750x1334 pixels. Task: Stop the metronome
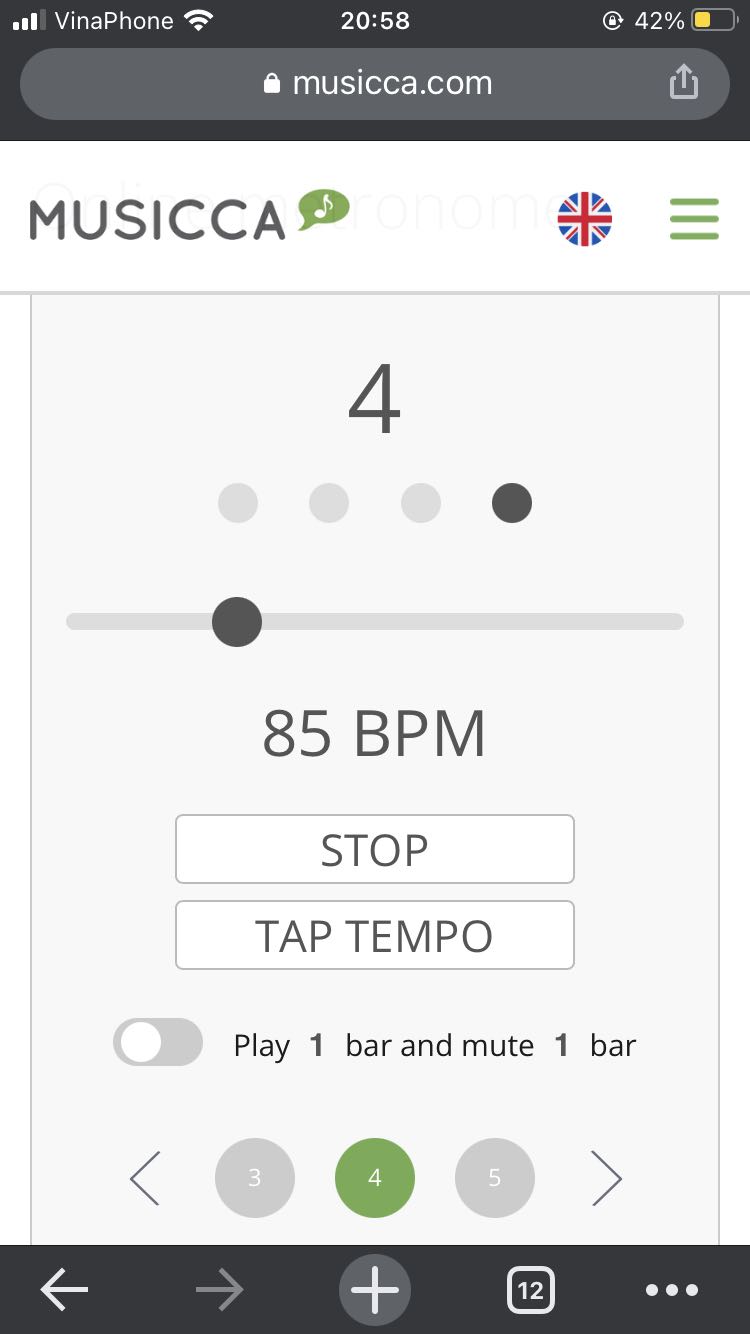tap(375, 849)
